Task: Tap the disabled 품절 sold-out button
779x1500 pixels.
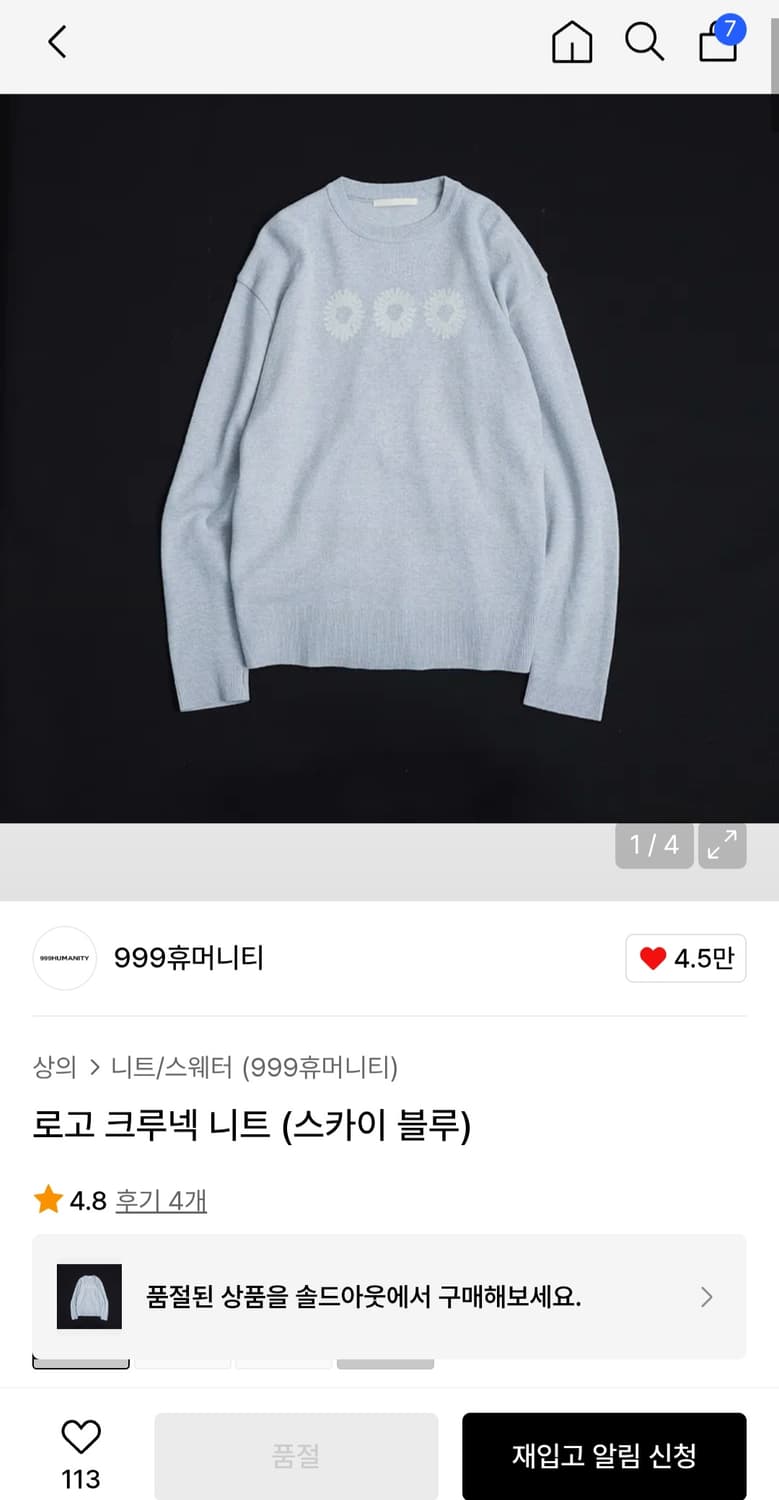Action: click(x=296, y=1456)
